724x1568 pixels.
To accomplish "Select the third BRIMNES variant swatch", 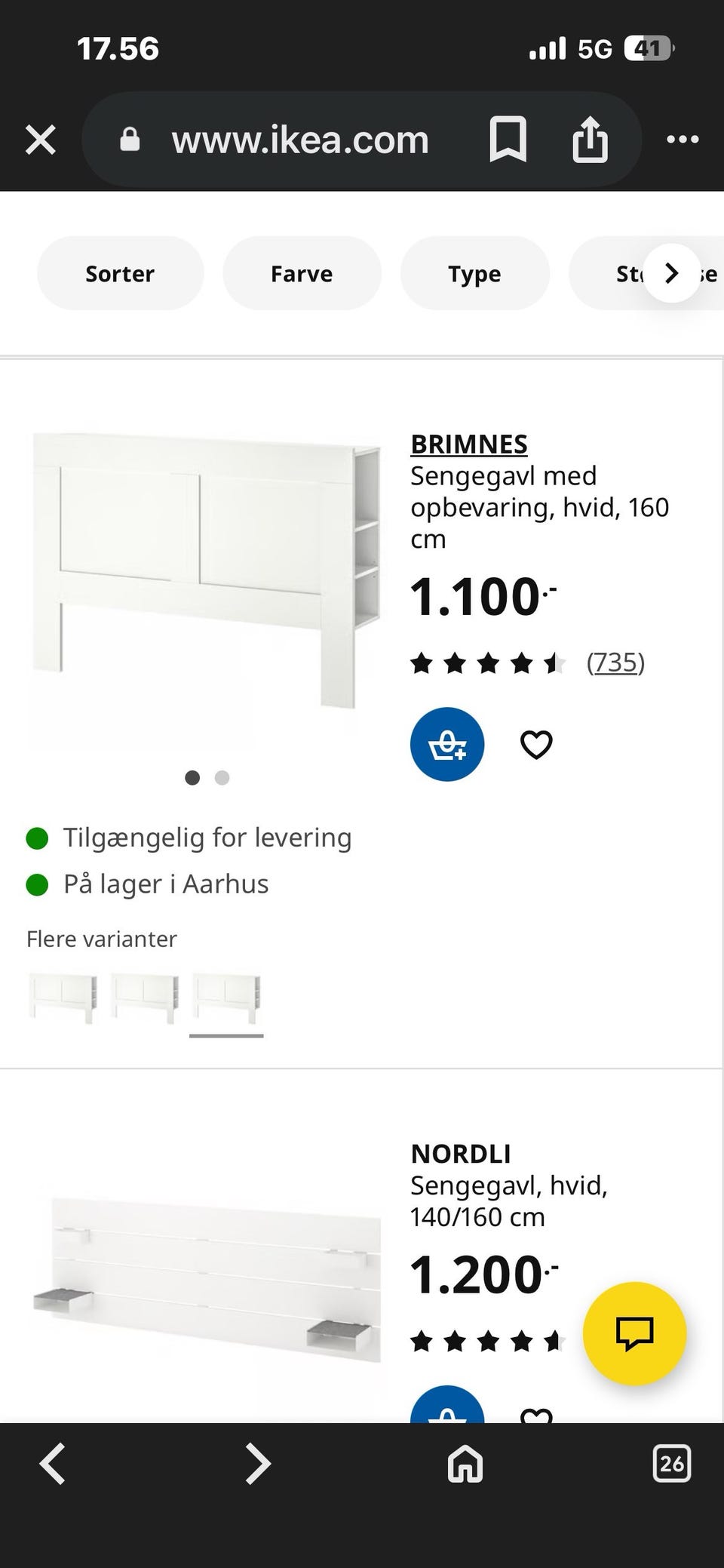I will tap(228, 996).
